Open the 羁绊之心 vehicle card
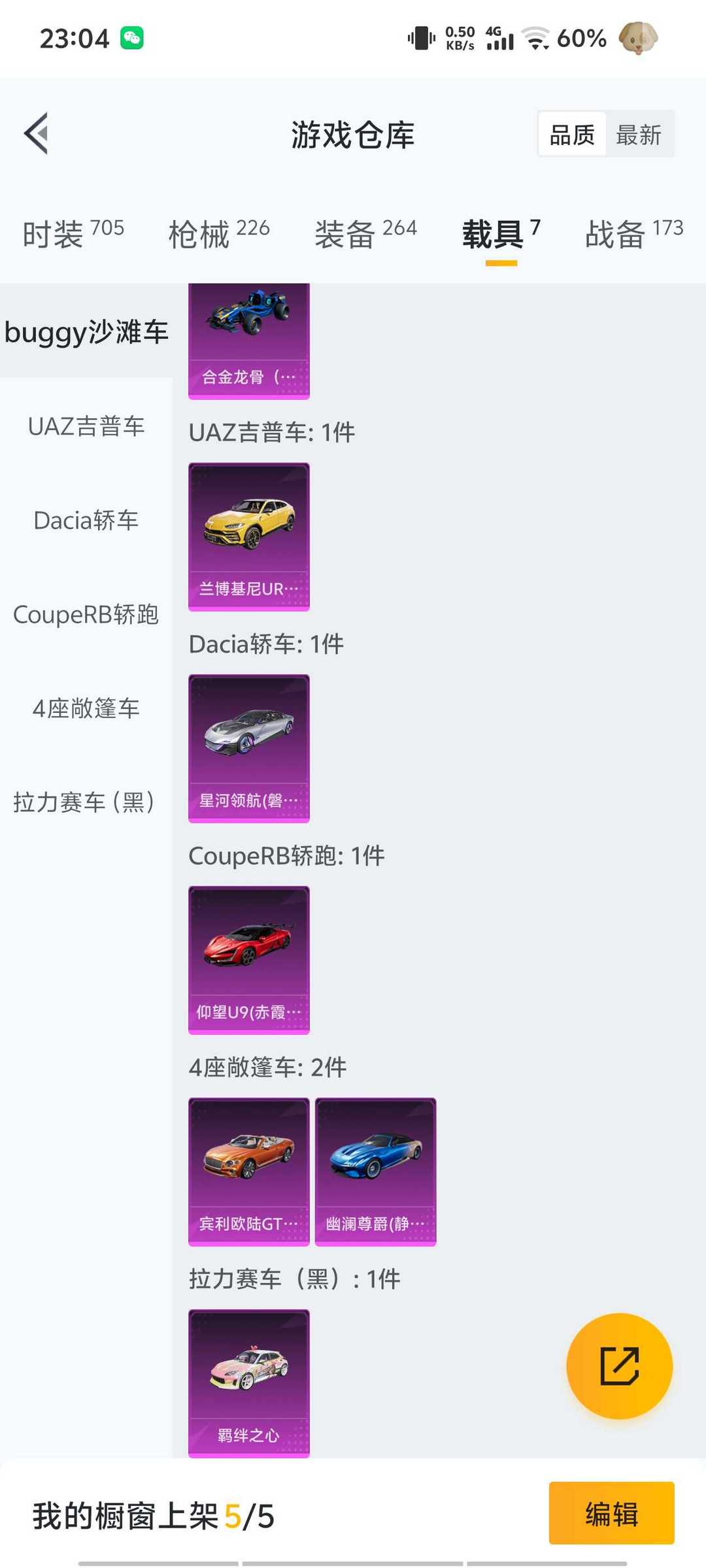706x1568 pixels. coord(249,1384)
